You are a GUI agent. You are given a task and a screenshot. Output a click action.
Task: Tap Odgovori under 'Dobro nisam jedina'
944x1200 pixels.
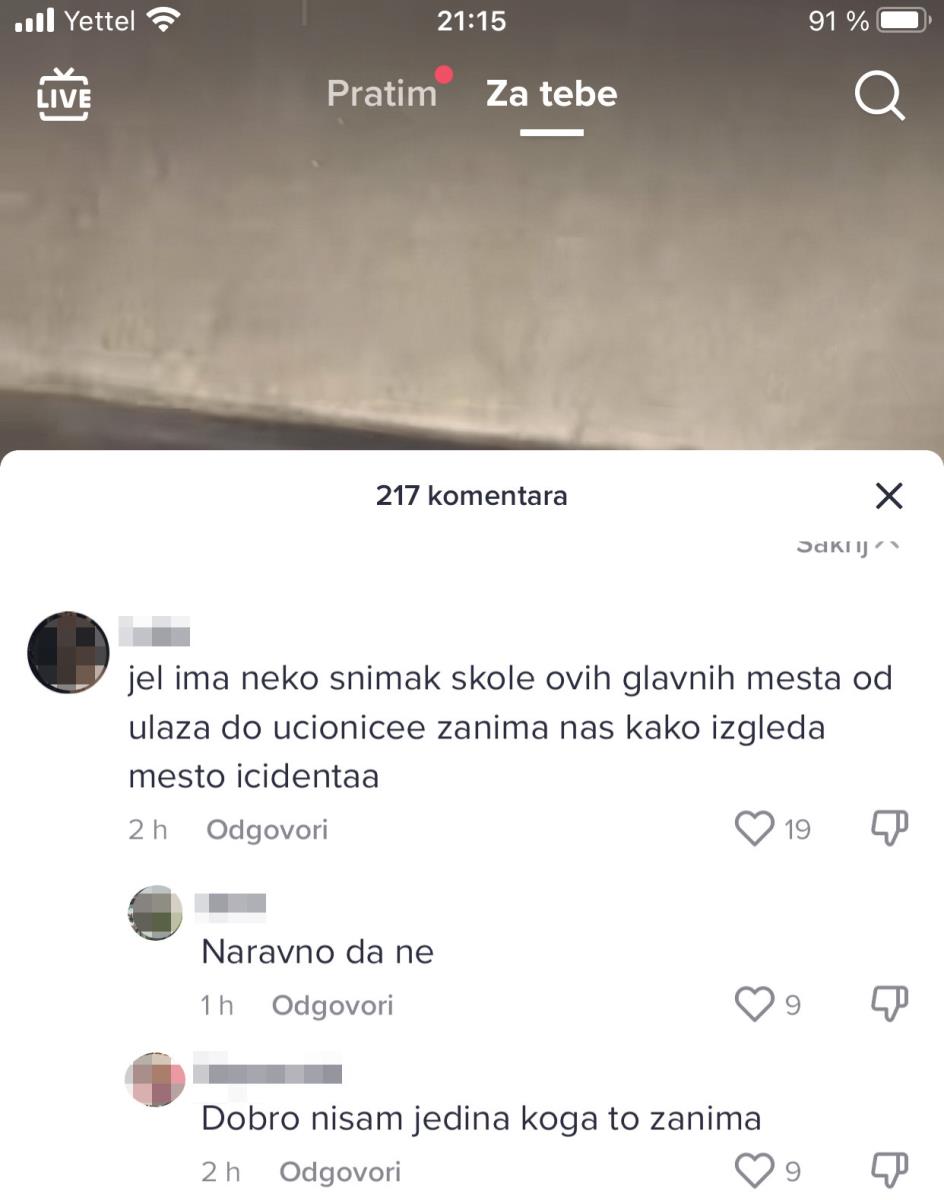coord(339,1171)
